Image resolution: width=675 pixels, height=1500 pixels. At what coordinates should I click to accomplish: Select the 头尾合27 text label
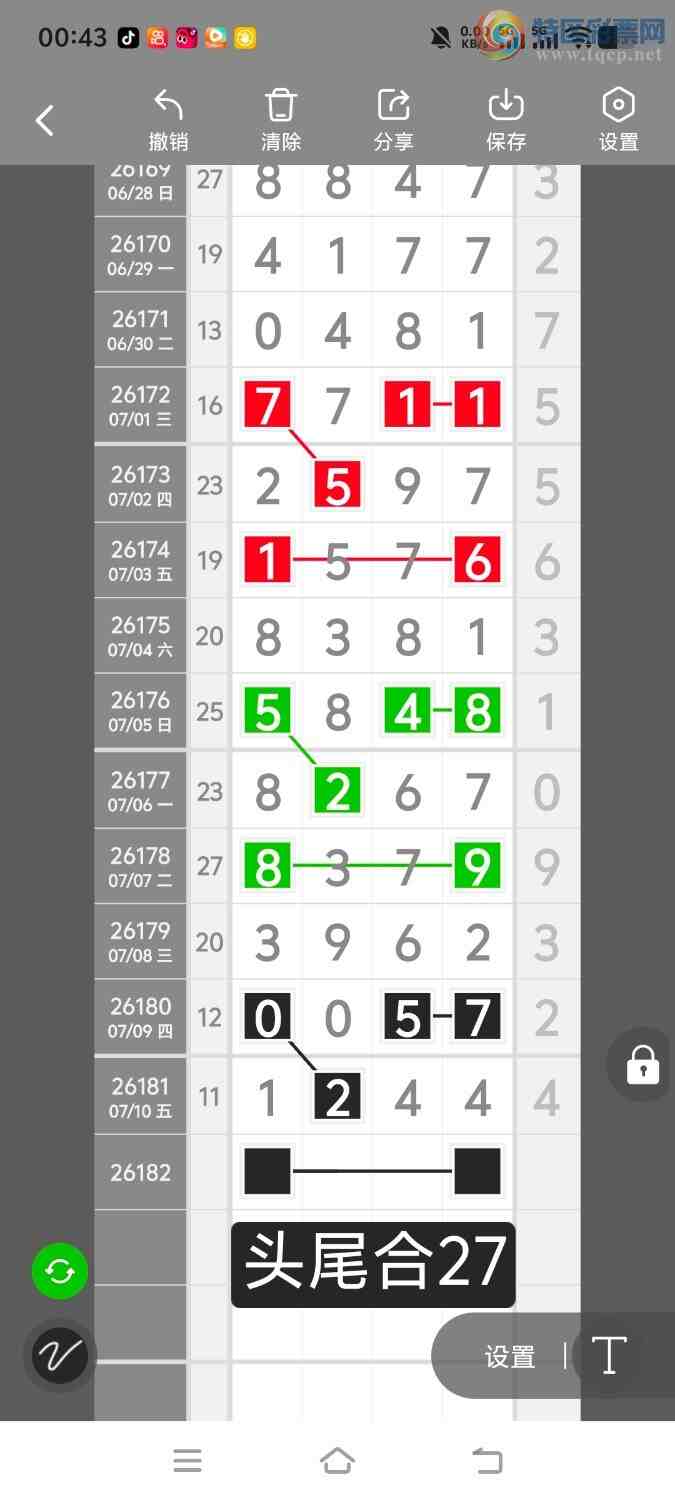tap(374, 1263)
